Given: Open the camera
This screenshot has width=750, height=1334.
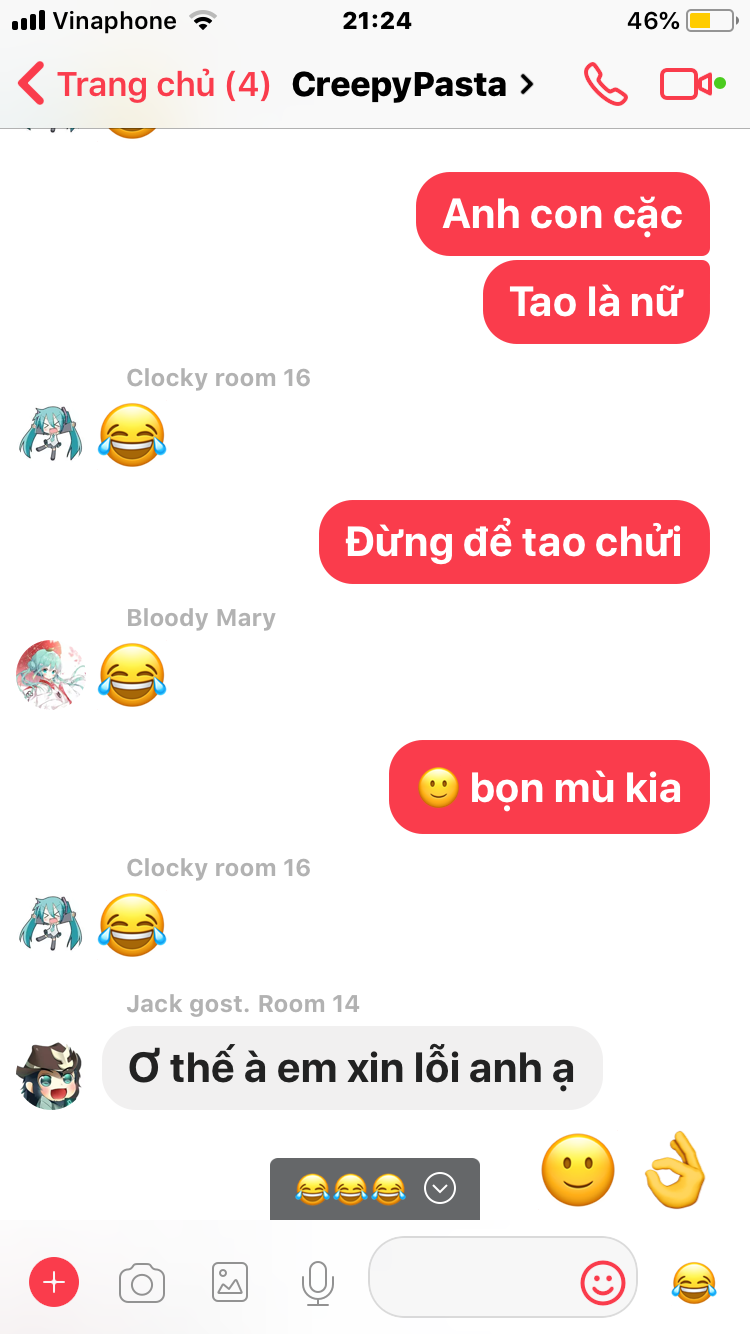Looking at the screenshot, I should (142, 1281).
